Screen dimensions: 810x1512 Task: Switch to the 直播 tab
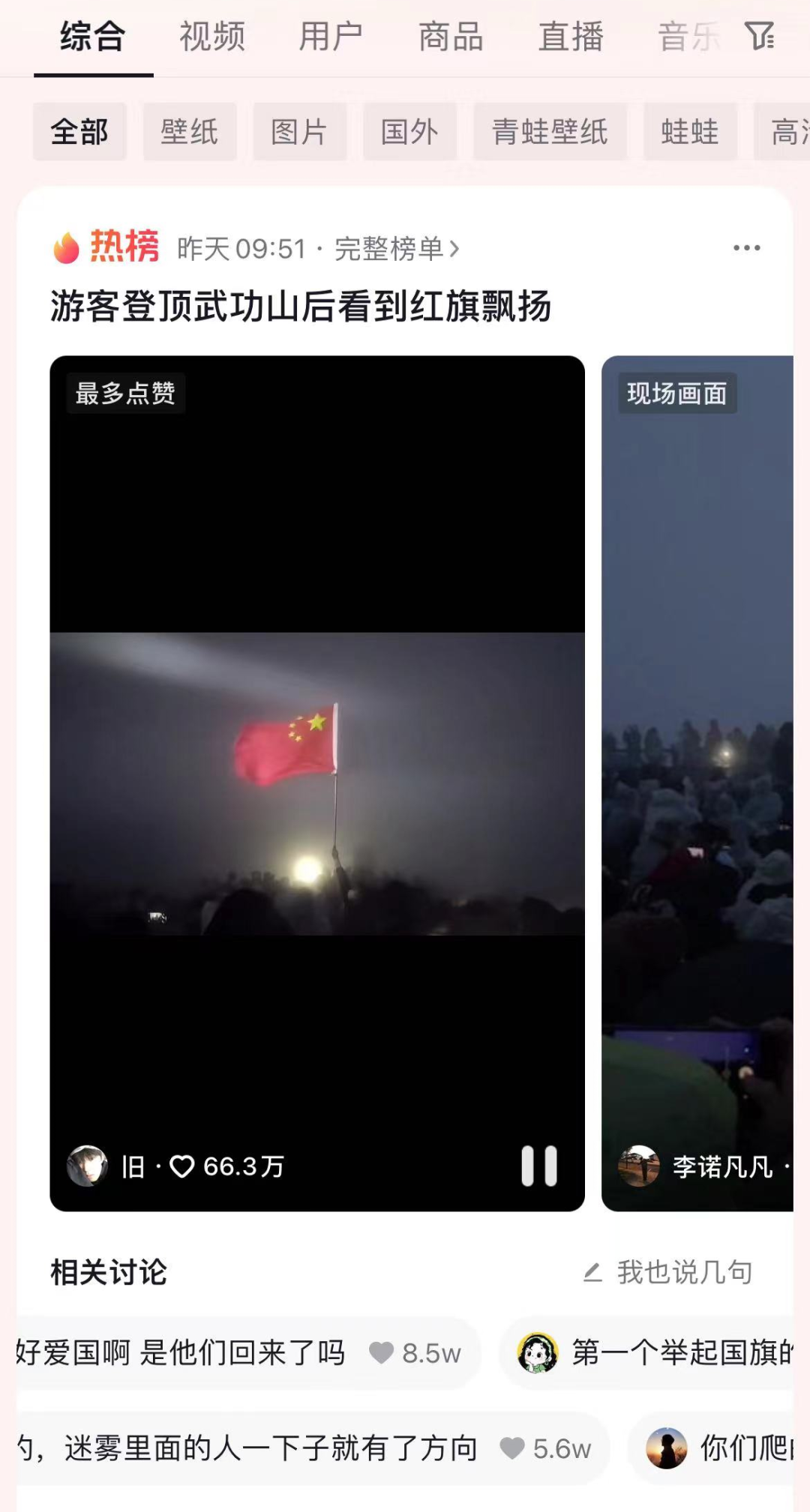(571, 37)
